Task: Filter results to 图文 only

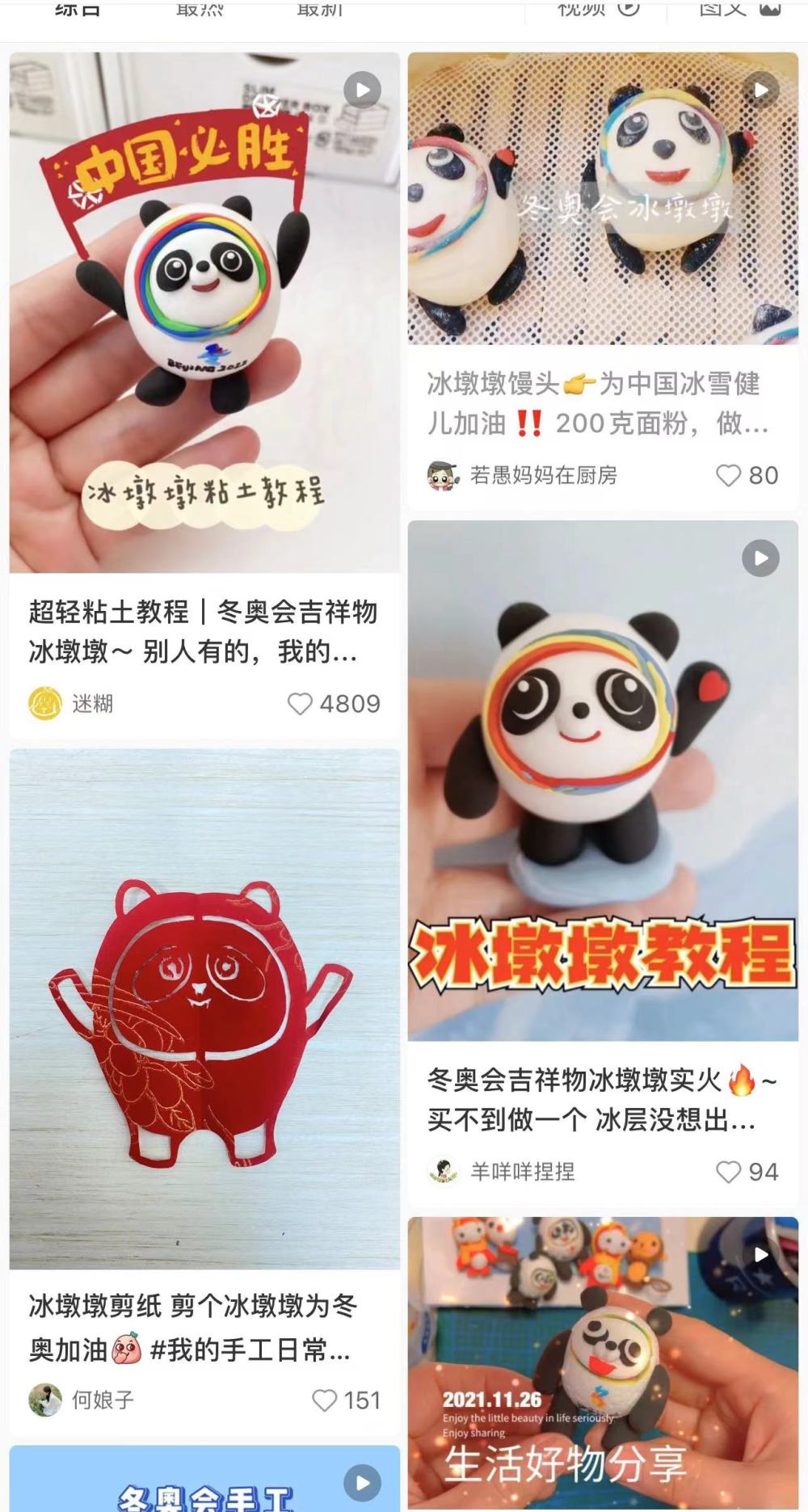Action: point(739,10)
